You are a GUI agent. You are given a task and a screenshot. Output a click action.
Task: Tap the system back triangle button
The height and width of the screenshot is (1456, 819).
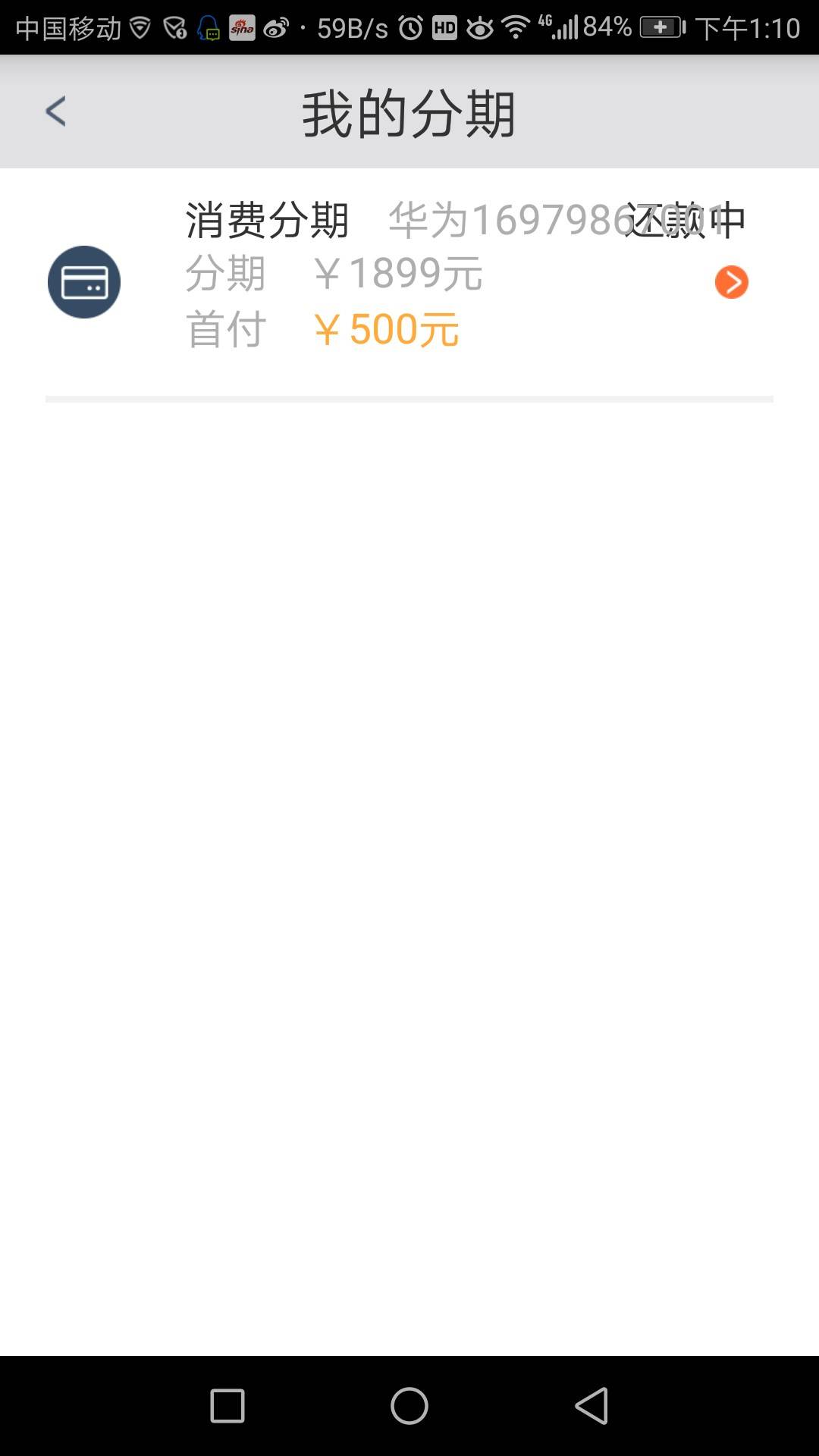coord(591,1406)
